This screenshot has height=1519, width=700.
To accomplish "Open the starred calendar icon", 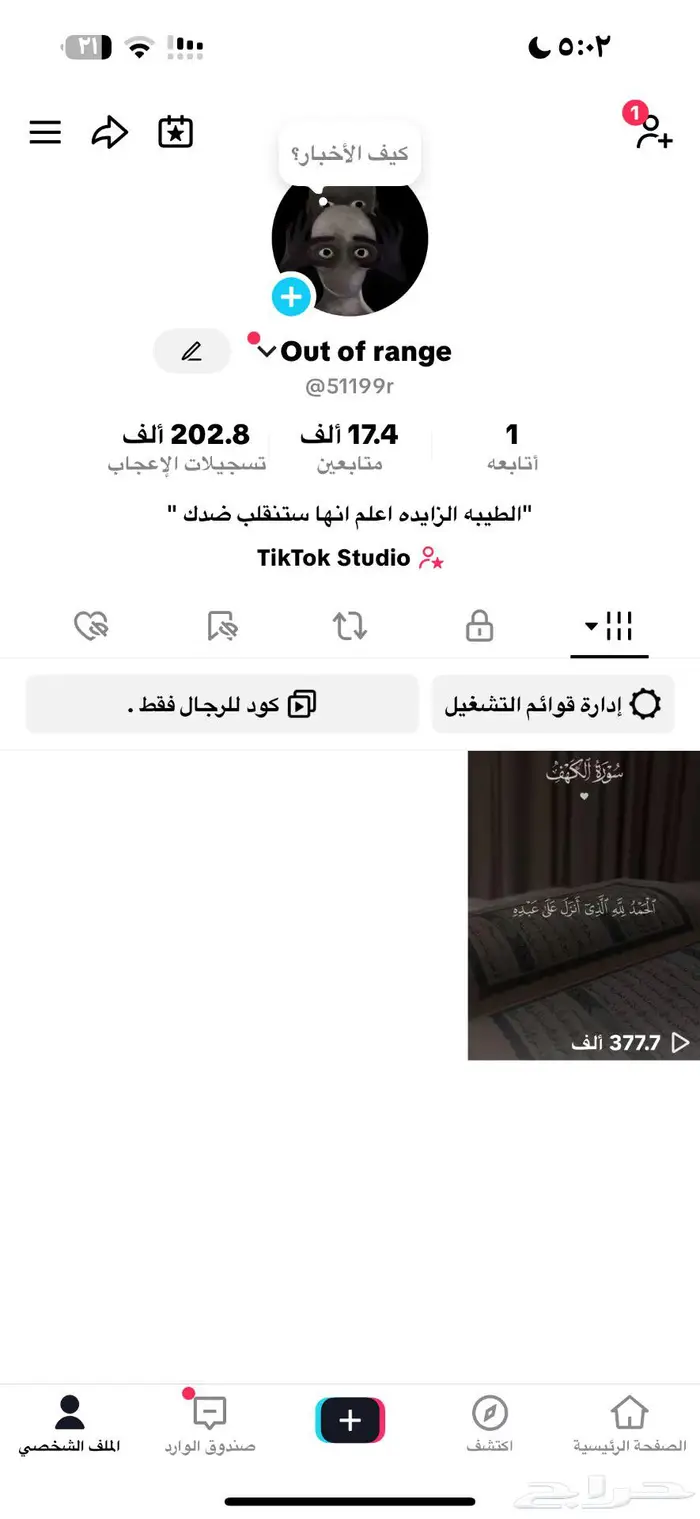I will pos(176,132).
